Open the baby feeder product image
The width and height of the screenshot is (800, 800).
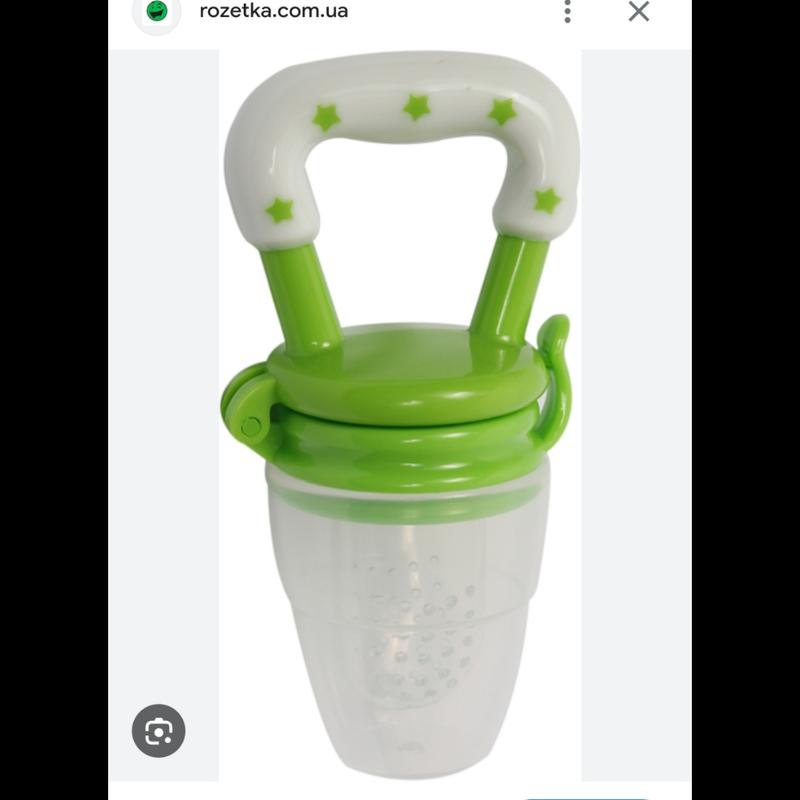[x=400, y=420]
